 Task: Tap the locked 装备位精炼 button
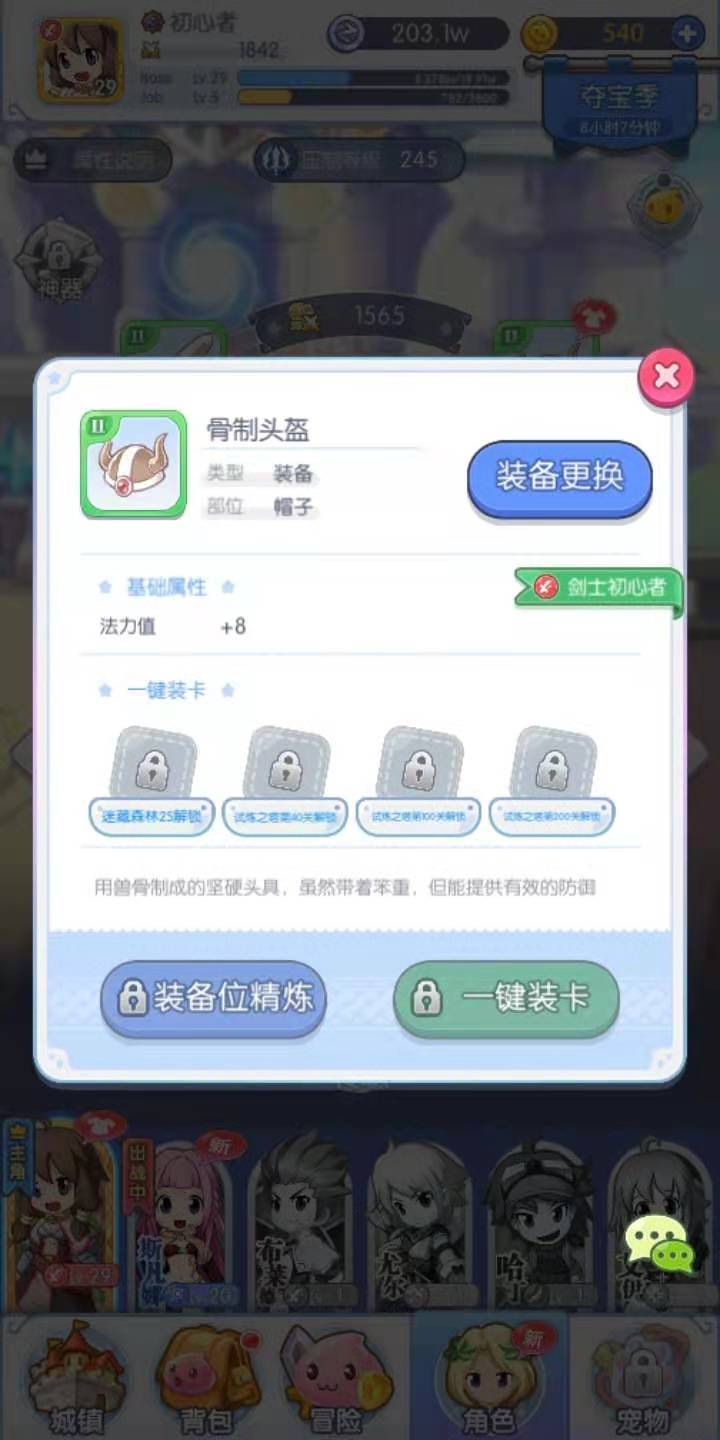point(214,997)
